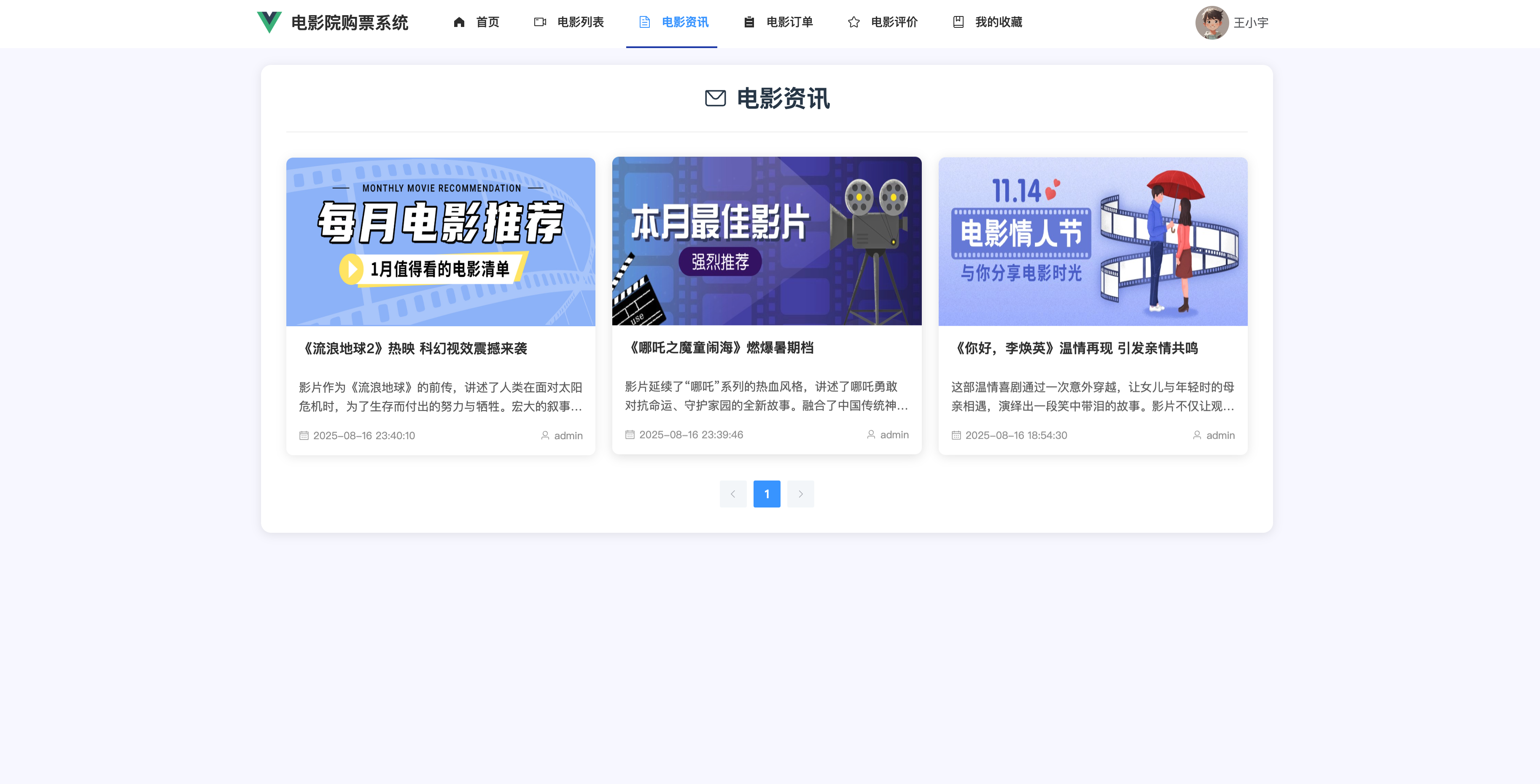
Task: Tap the next page arrow
Action: pyautogui.click(x=800, y=494)
